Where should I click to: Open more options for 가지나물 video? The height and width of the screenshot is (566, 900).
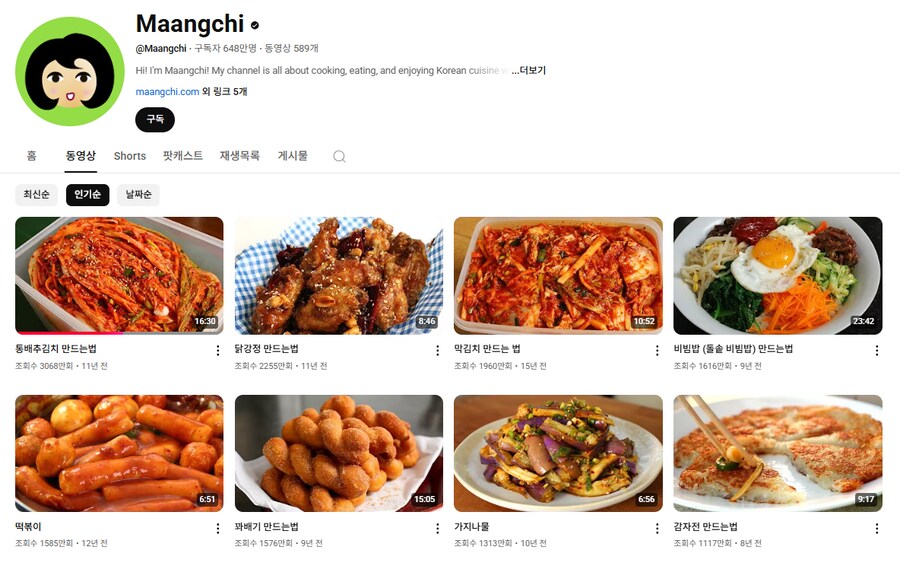pyautogui.click(x=657, y=528)
